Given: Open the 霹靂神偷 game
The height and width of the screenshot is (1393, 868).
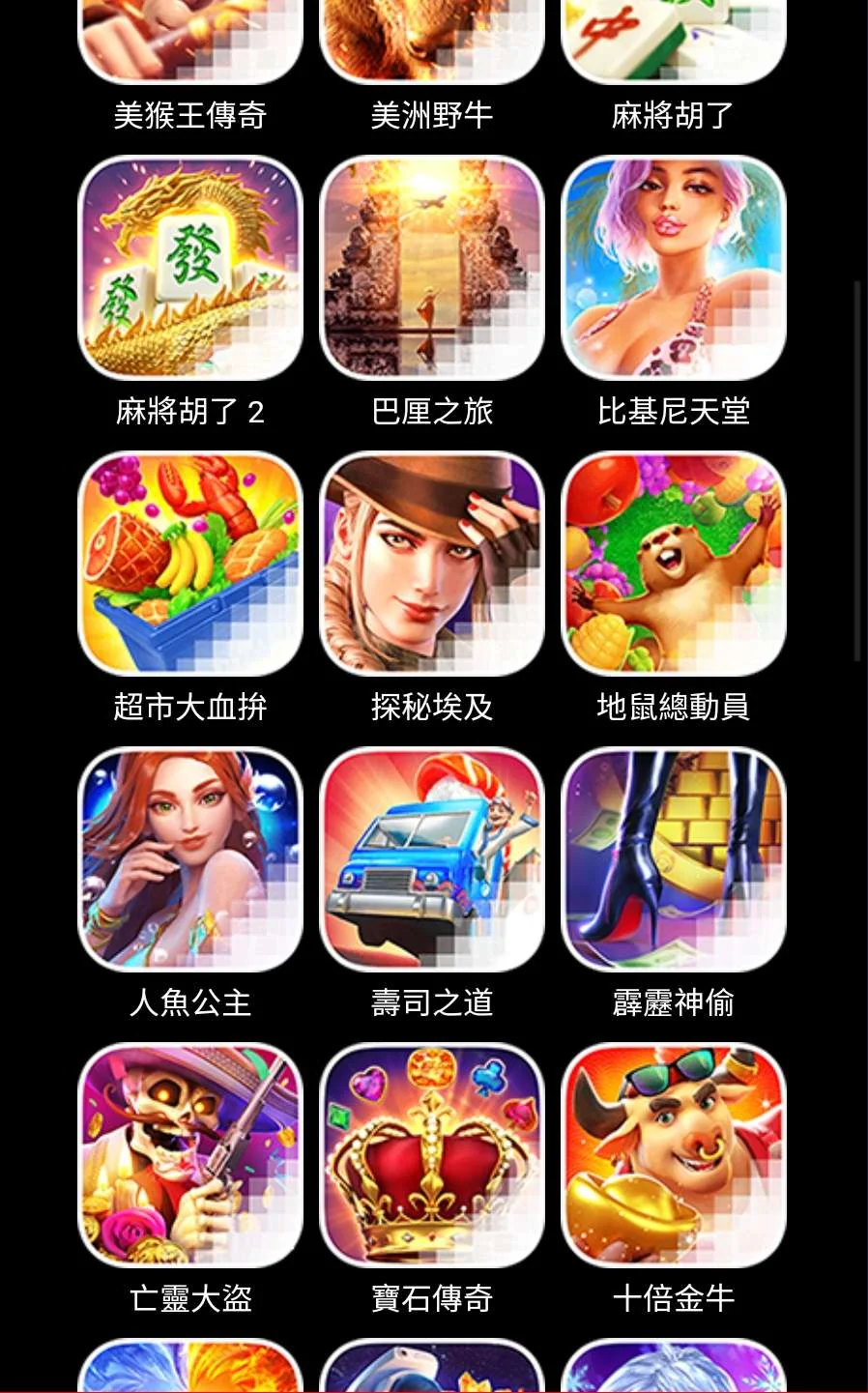Looking at the screenshot, I should click(x=674, y=860).
